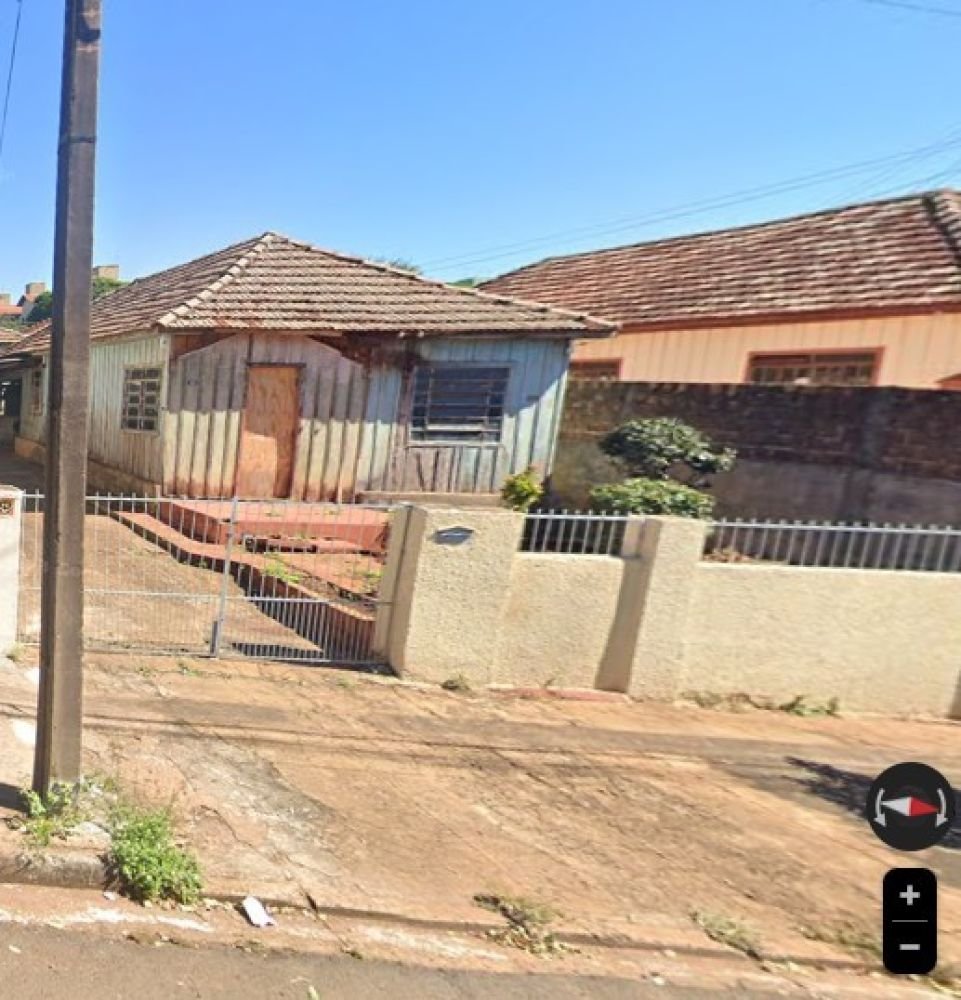Rotate view clockwise using right compass arrow
Image resolution: width=961 pixels, height=1000 pixels.
pyautogui.click(x=941, y=808)
